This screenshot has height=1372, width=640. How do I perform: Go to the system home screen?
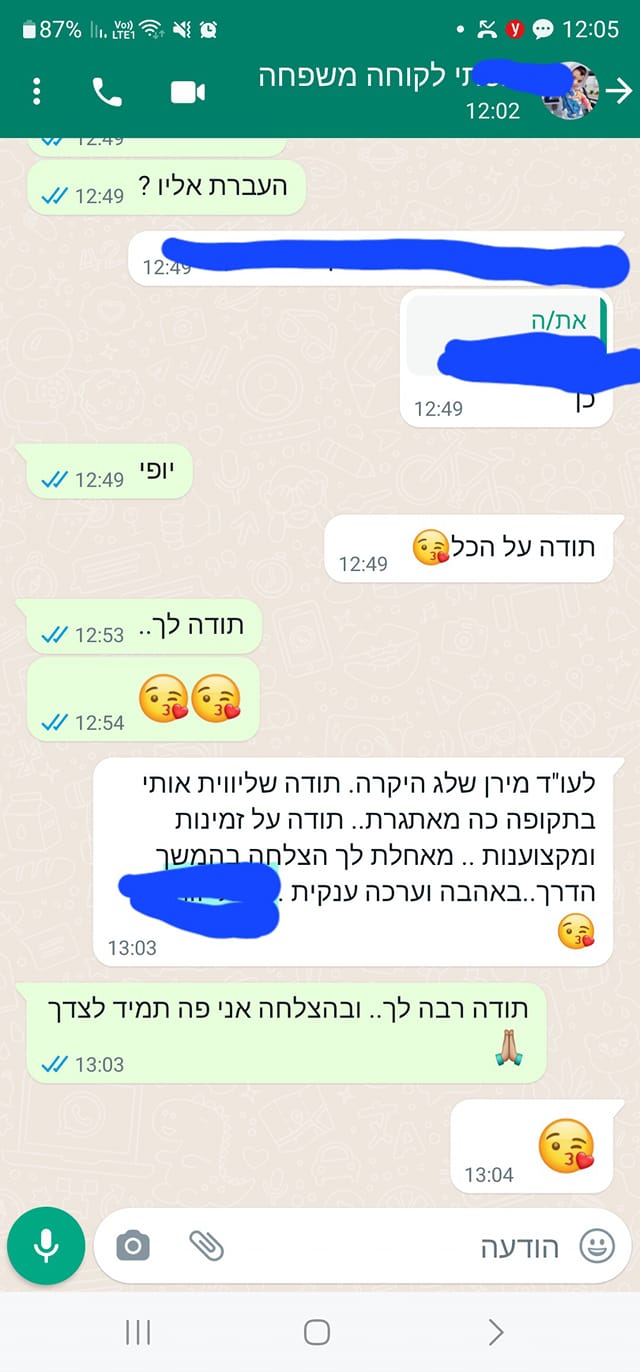(x=317, y=1331)
